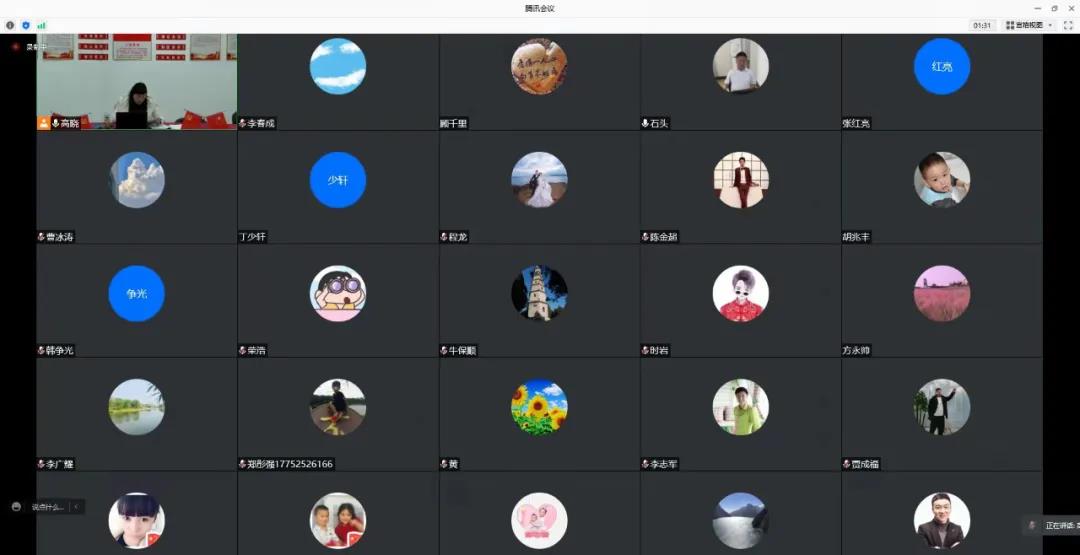
Task: Open the blue security shield icon
Action: click(26, 25)
